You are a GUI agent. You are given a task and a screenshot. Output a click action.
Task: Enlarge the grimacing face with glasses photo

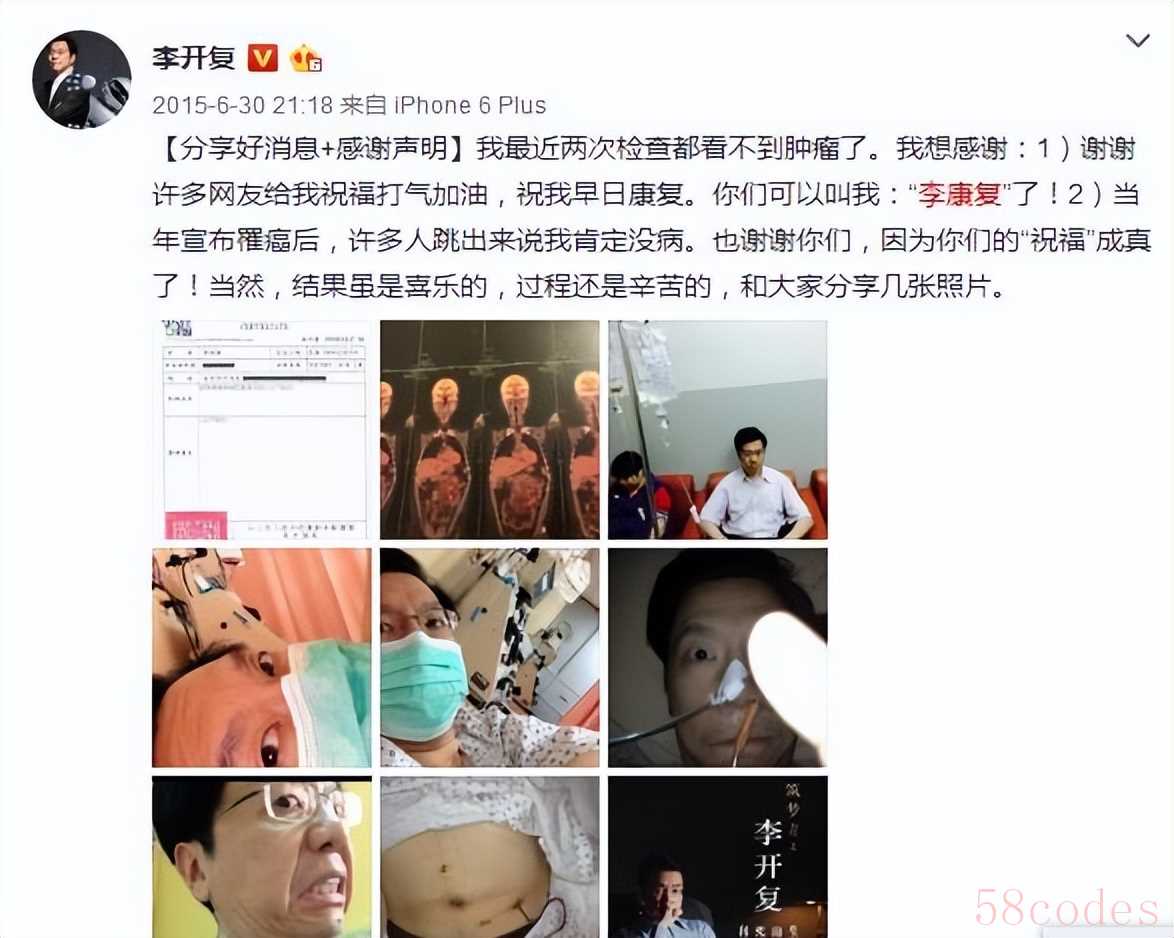click(262, 857)
